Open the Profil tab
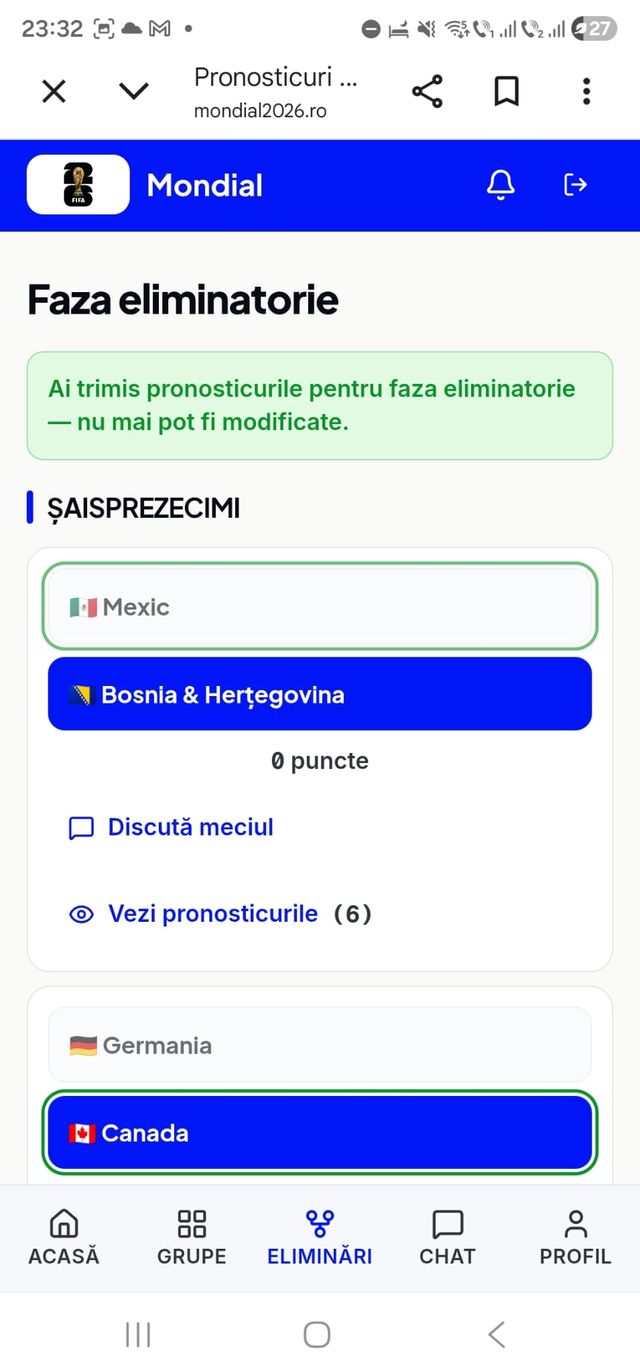The width and height of the screenshot is (640, 1372). coord(575,1238)
